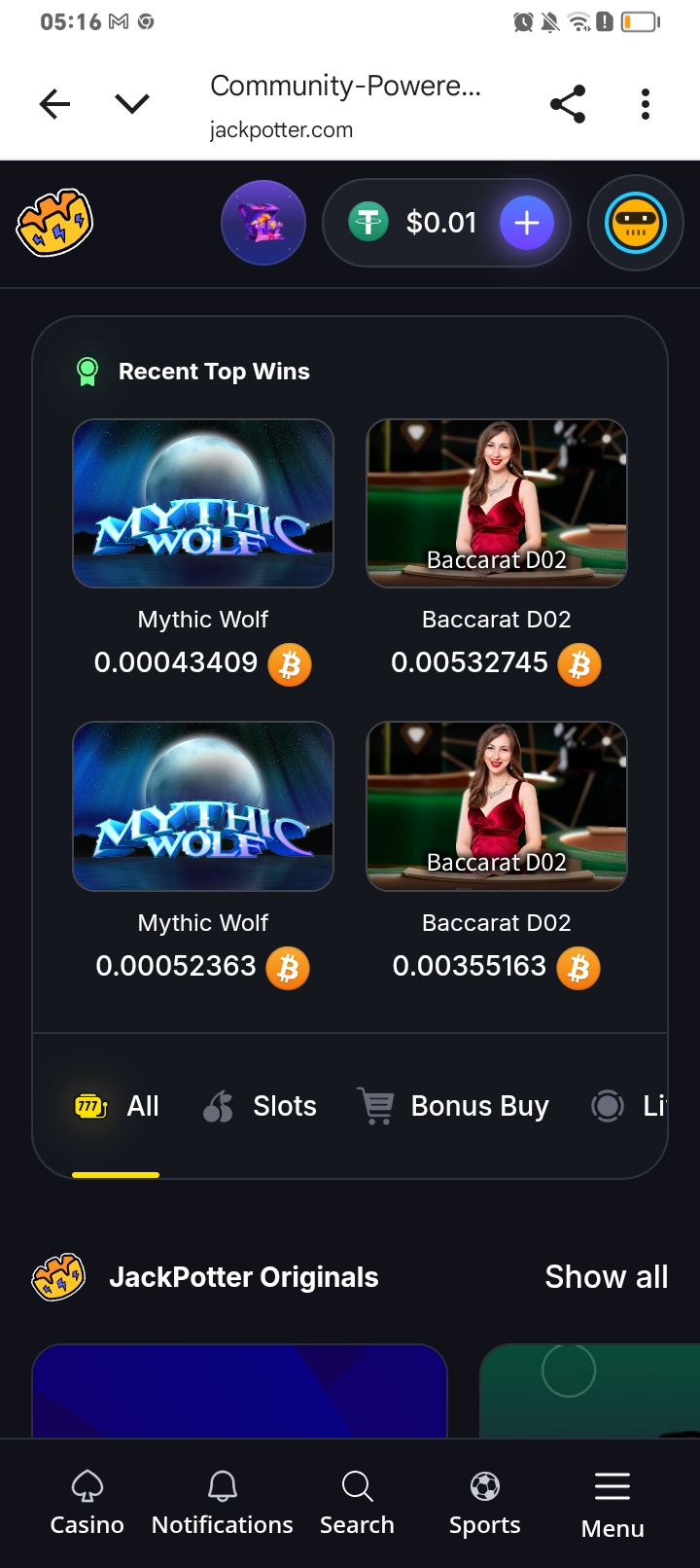Screen dimensions: 700x1568
Task: Collapse the custom tab with the chevron
Action: click(x=132, y=104)
